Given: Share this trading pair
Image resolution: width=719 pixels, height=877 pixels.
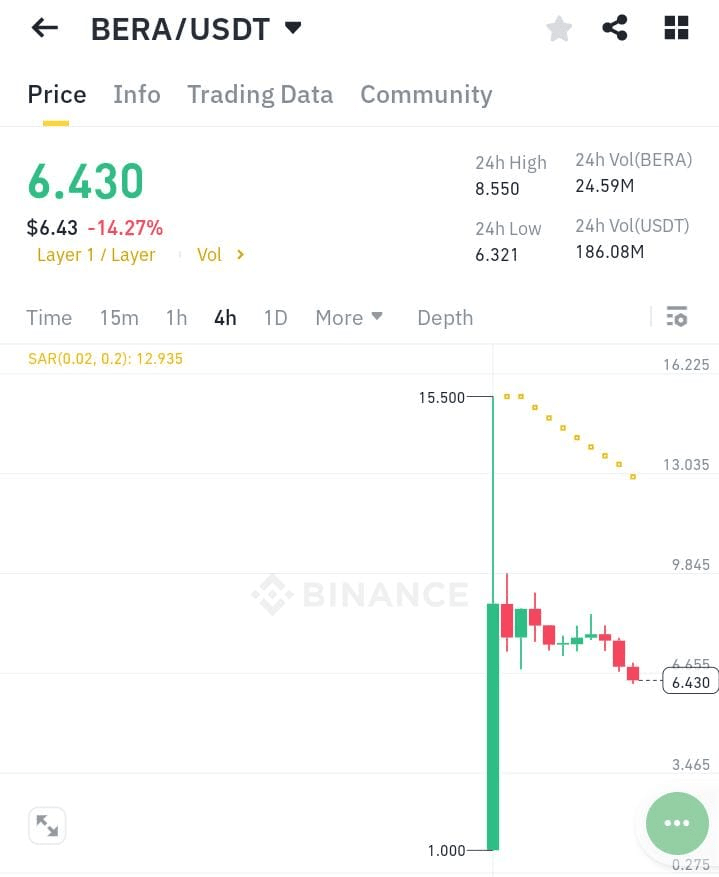Looking at the screenshot, I should pyautogui.click(x=615, y=28).
